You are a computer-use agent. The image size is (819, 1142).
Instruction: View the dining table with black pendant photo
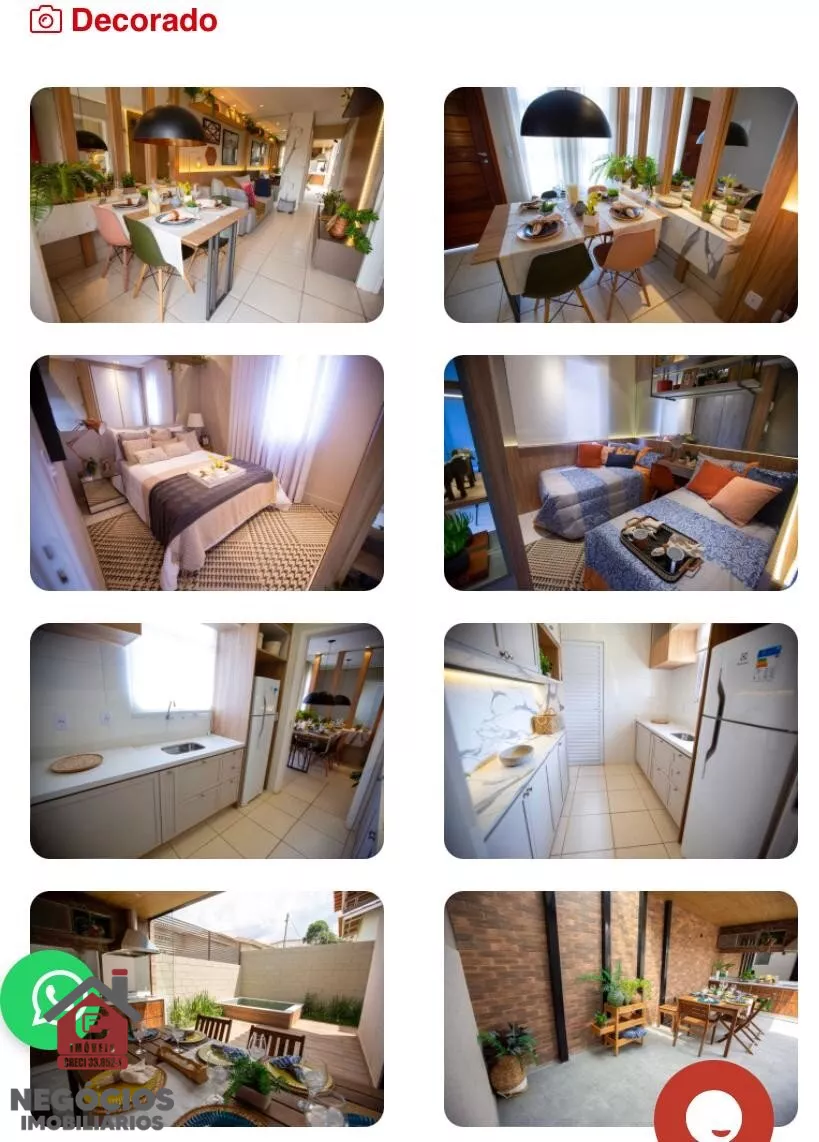(x=620, y=205)
